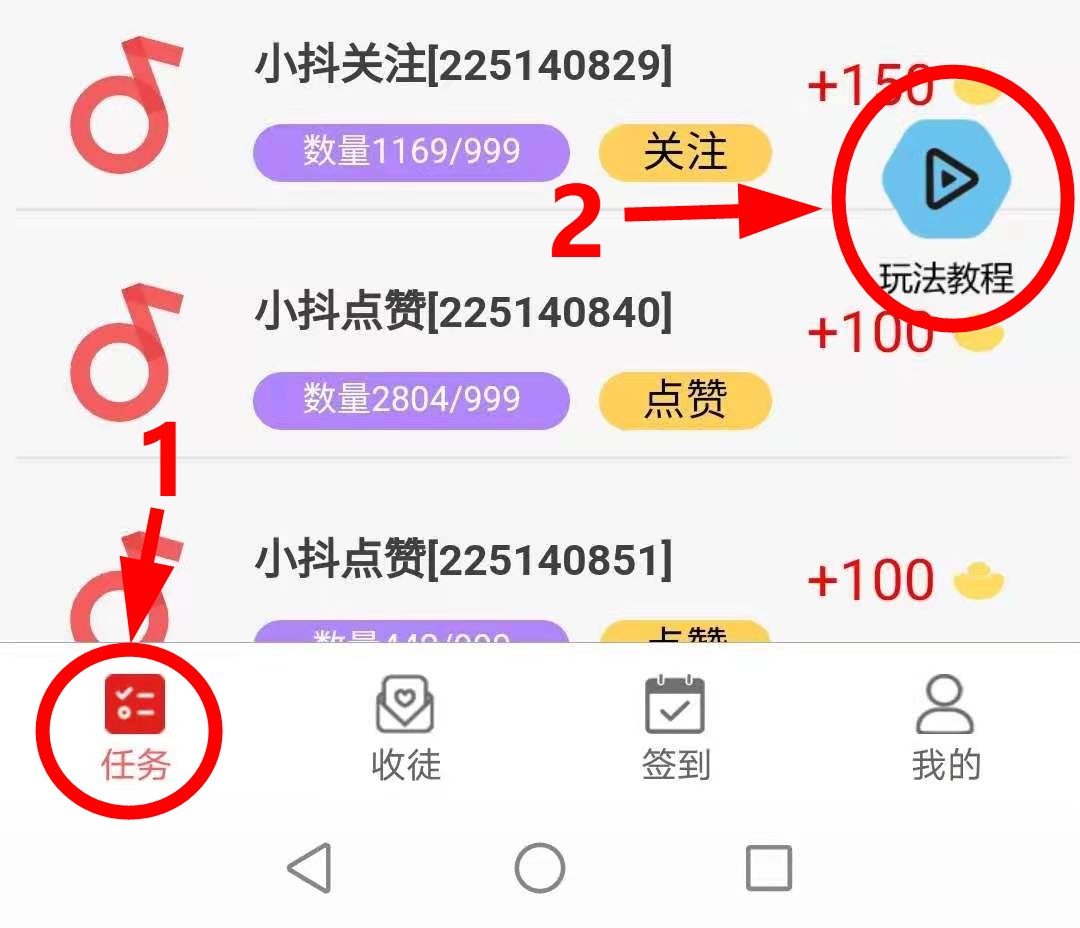Go back with system back button

[309, 868]
